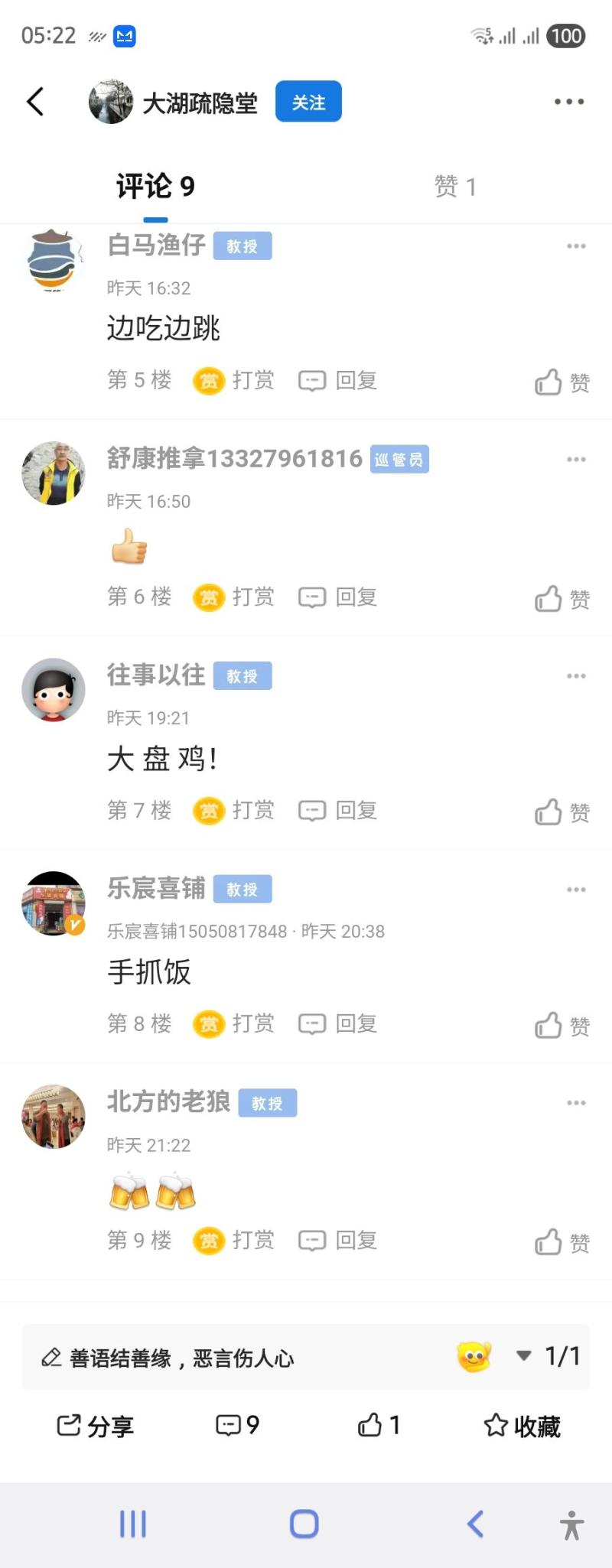Share this post via 分享
This screenshot has height=1568, width=612.
[96, 1426]
